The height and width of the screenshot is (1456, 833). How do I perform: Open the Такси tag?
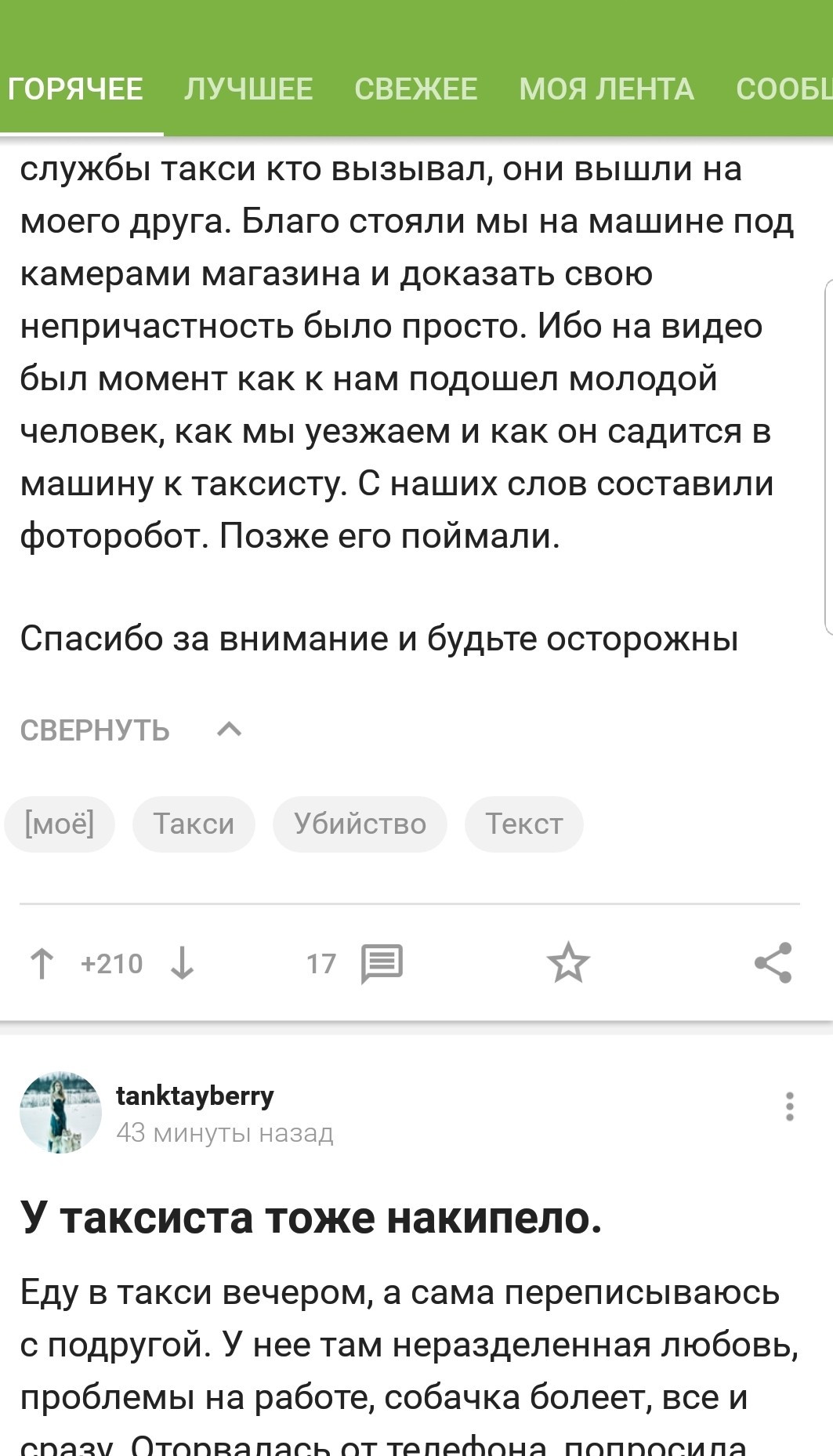click(194, 824)
